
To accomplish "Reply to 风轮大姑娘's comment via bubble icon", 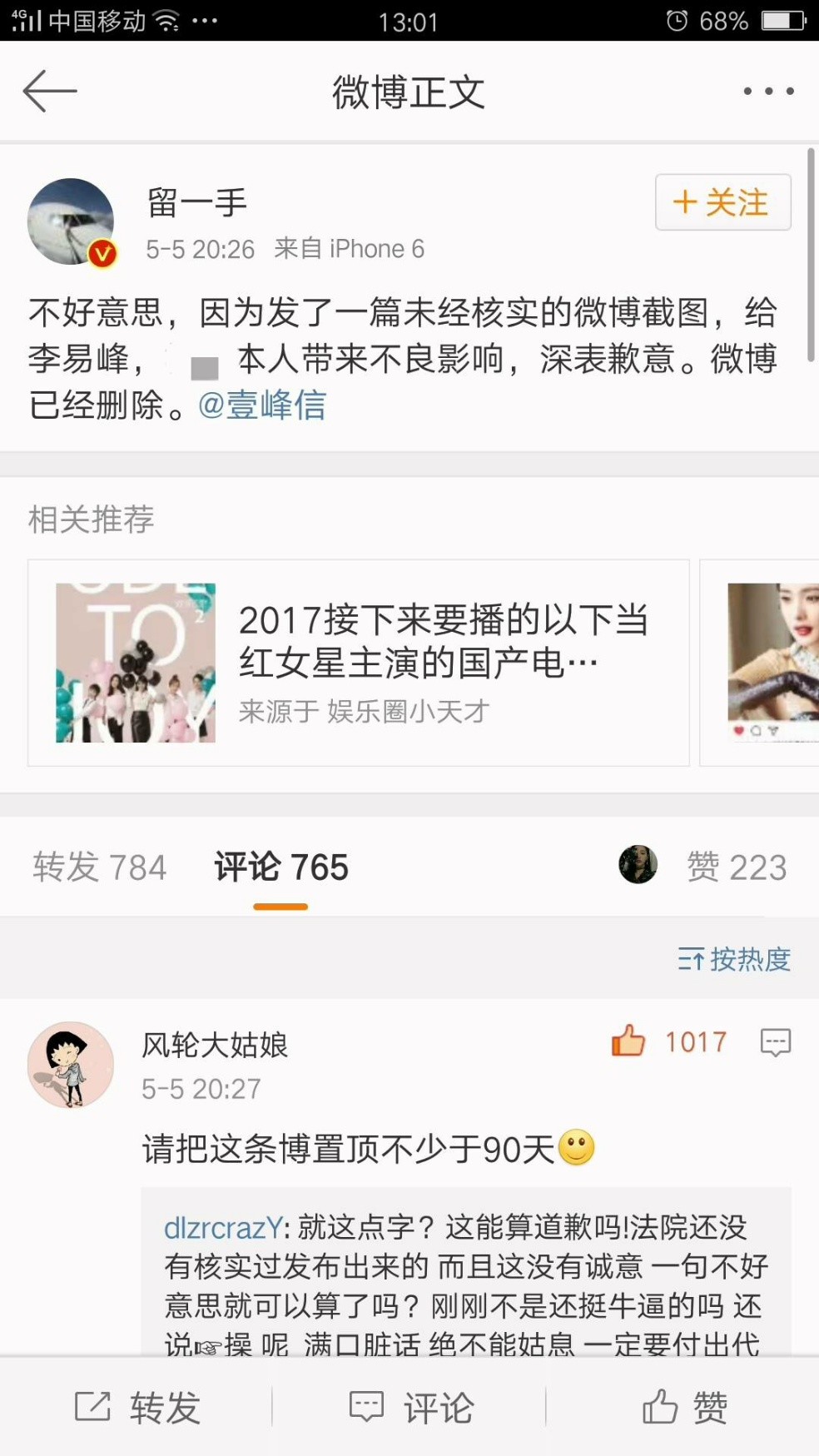I will [x=775, y=1041].
